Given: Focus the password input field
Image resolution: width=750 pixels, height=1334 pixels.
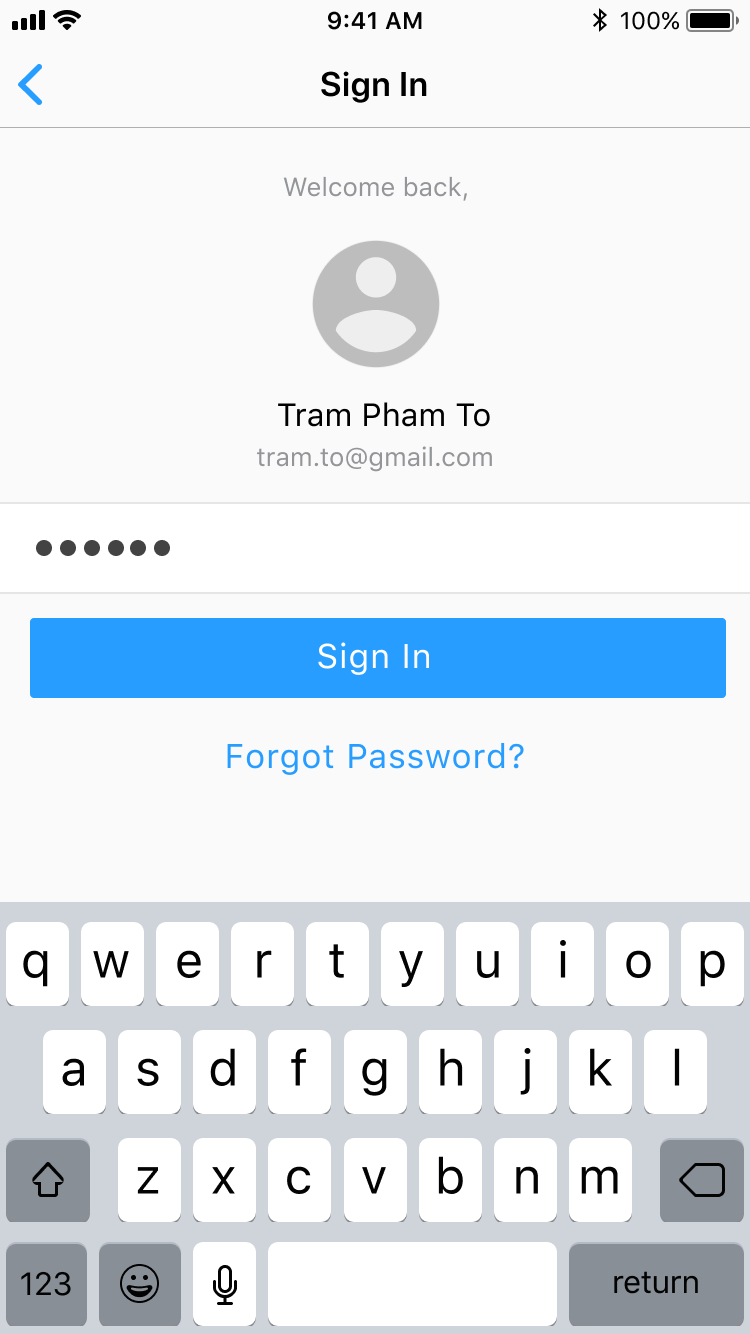Looking at the screenshot, I should [x=375, y=548].
